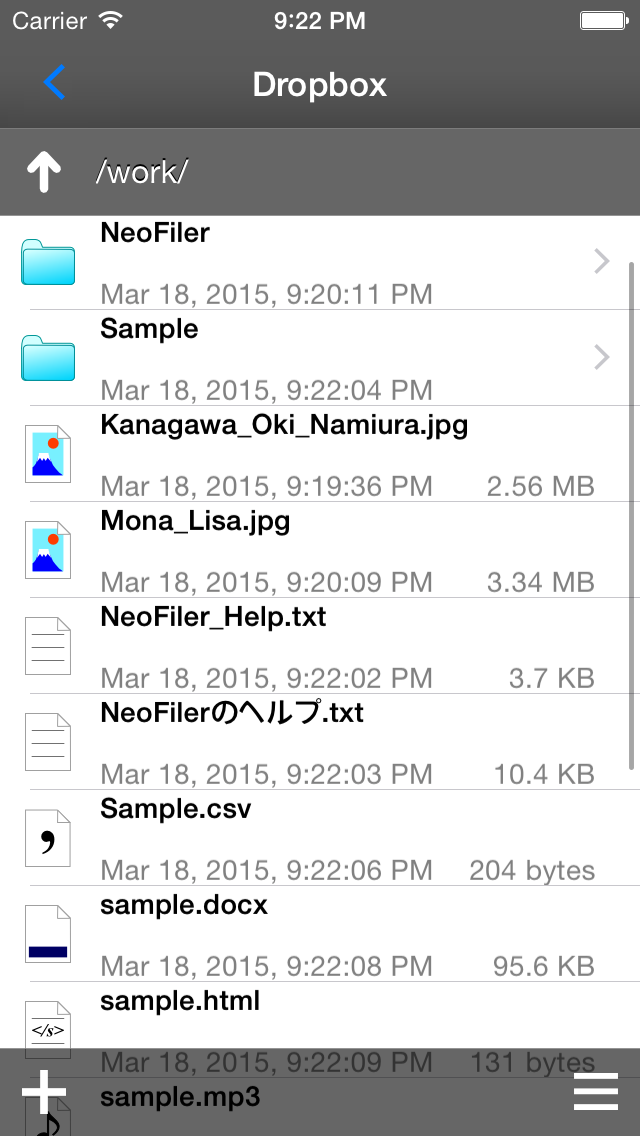Image resolution: width=640 pixels, height=1136 pixels.
Task: Go back from the Dropbox screen
Action: point(54,83)
